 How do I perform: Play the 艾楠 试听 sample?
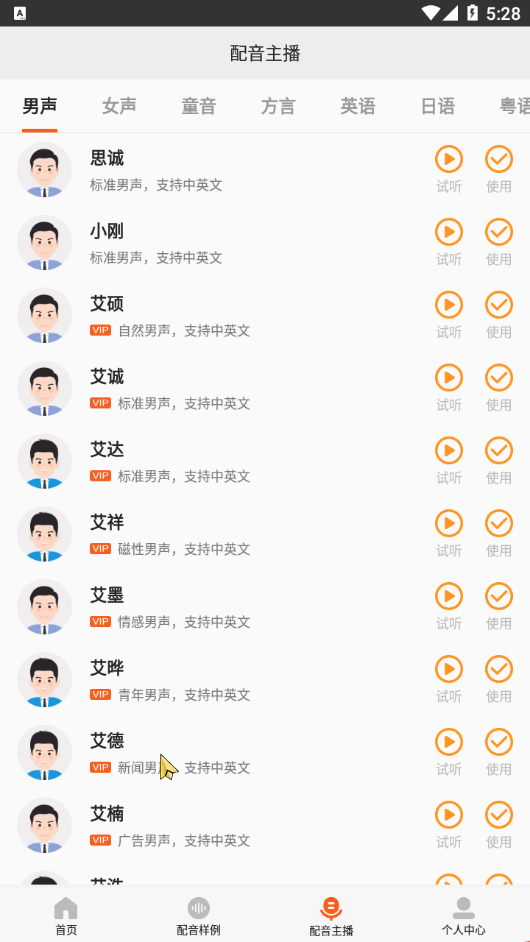[x=449, y=824]
